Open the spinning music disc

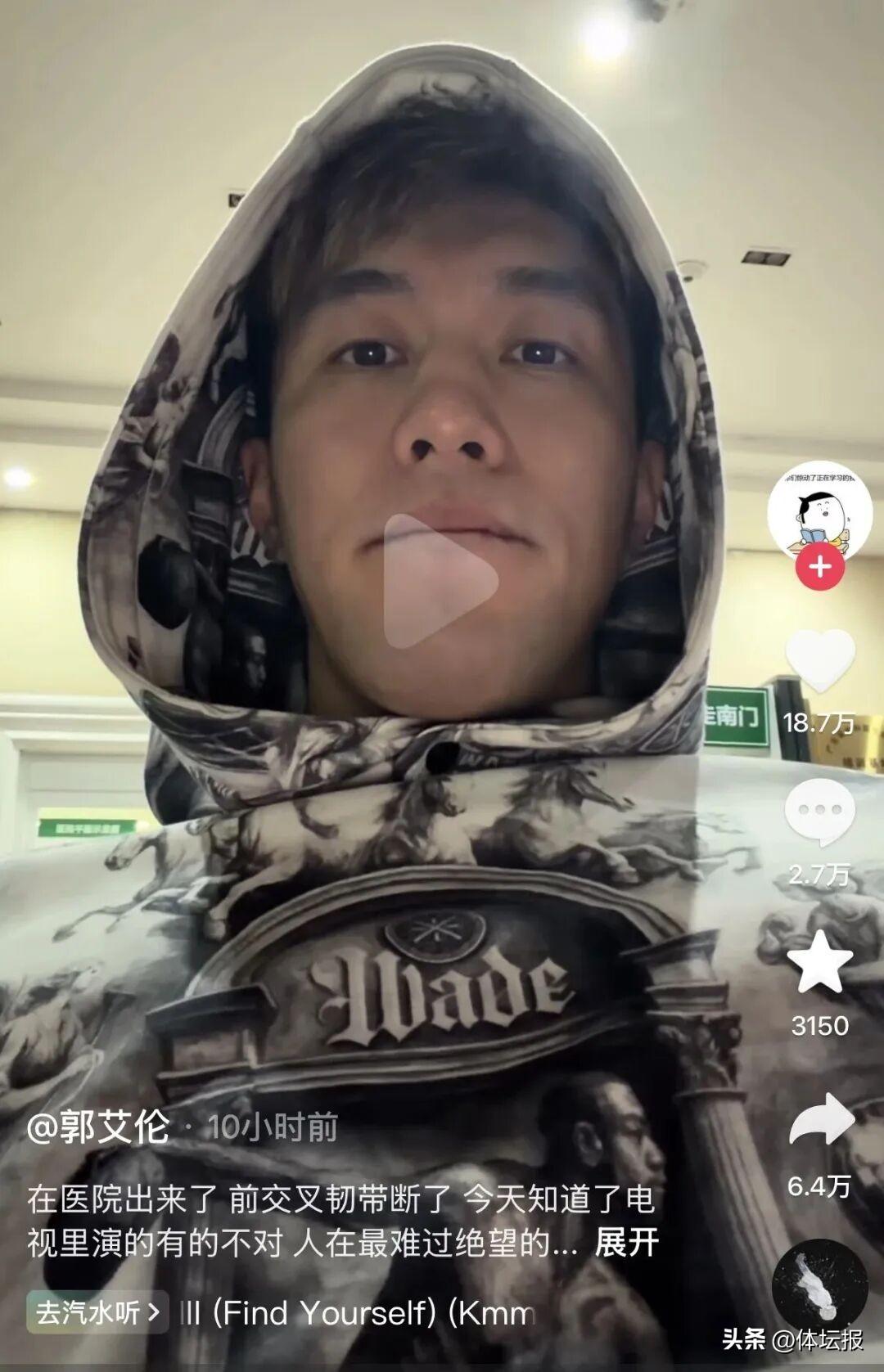point(819,1288)
